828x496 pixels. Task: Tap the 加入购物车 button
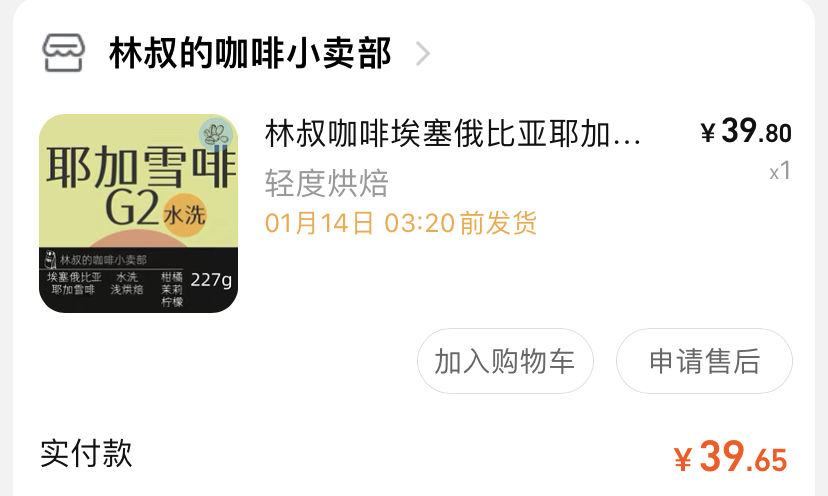[x=505, y=361]
